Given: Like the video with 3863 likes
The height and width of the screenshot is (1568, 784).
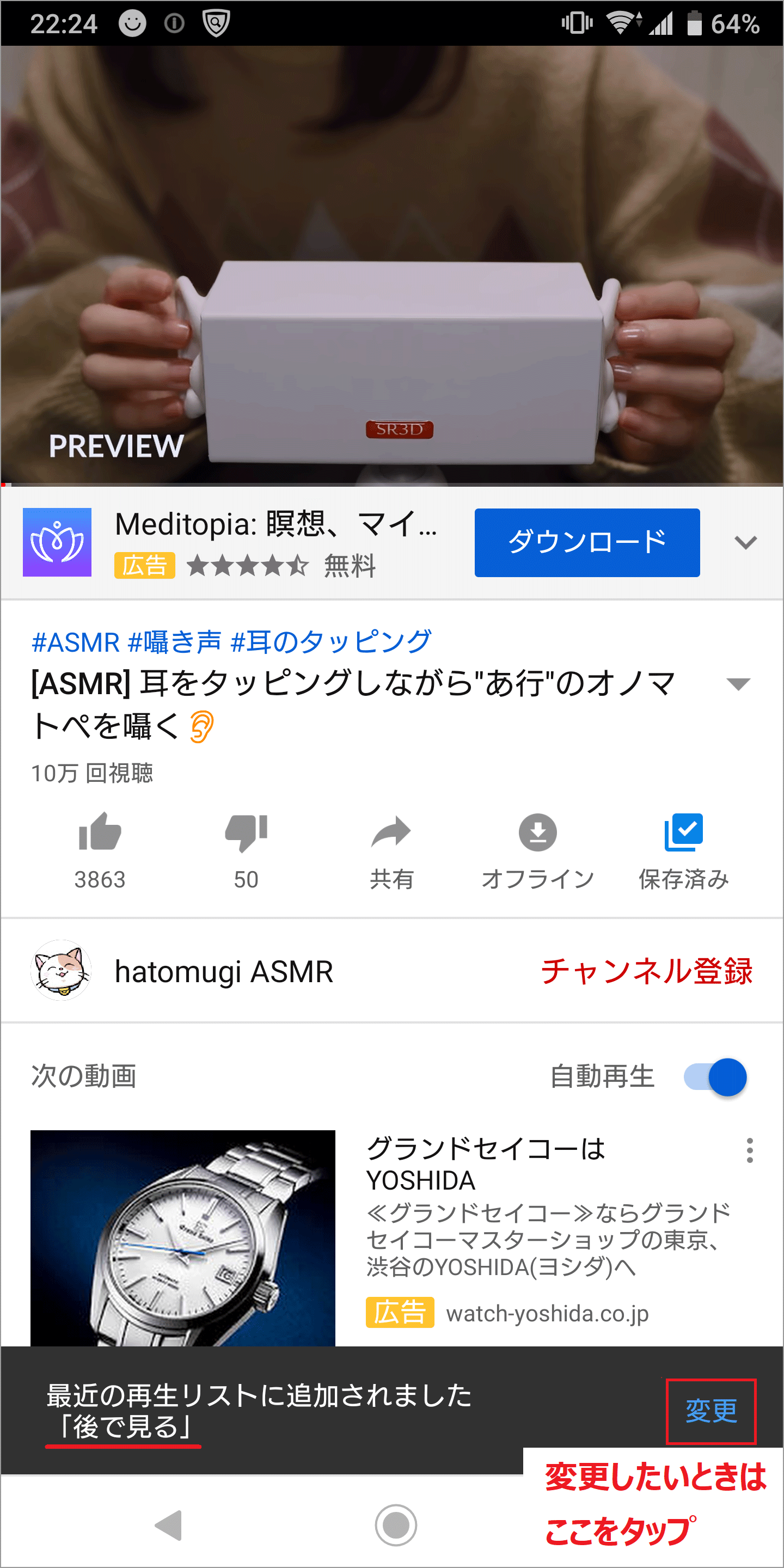Looking at the screenshot, I should tap(100, 832).
